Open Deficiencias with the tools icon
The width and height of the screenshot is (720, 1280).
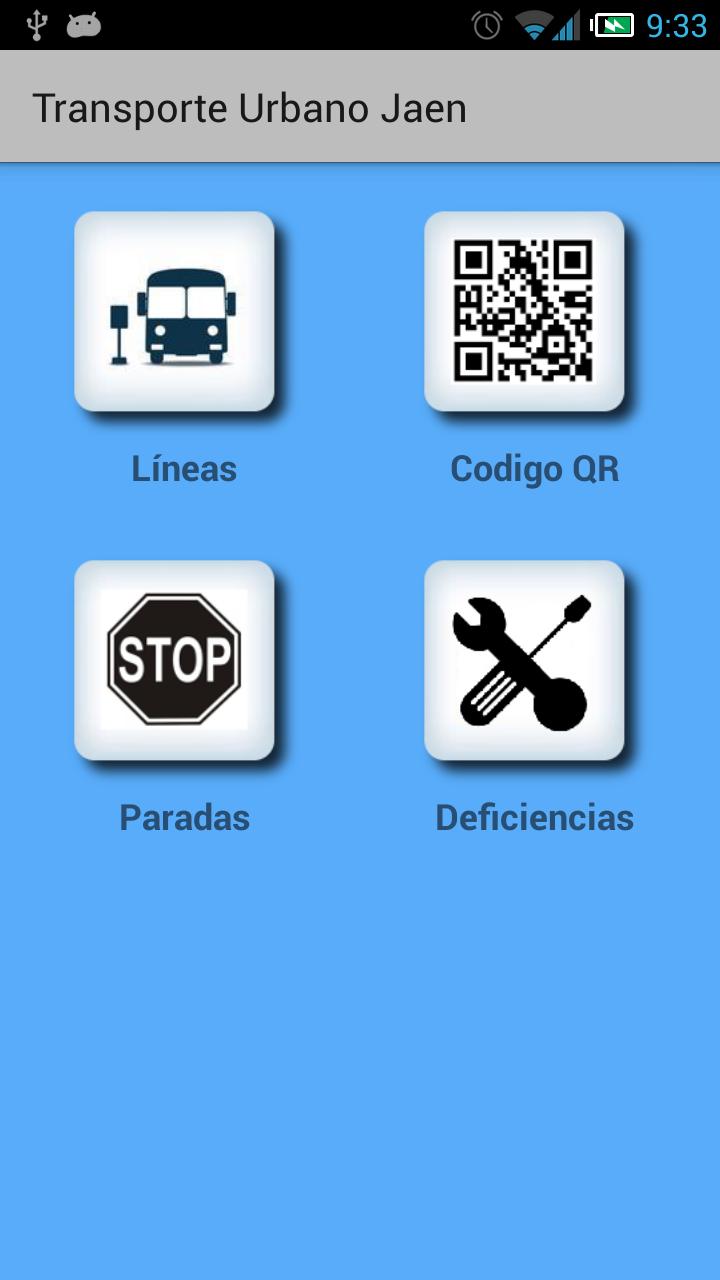(525, 658)
